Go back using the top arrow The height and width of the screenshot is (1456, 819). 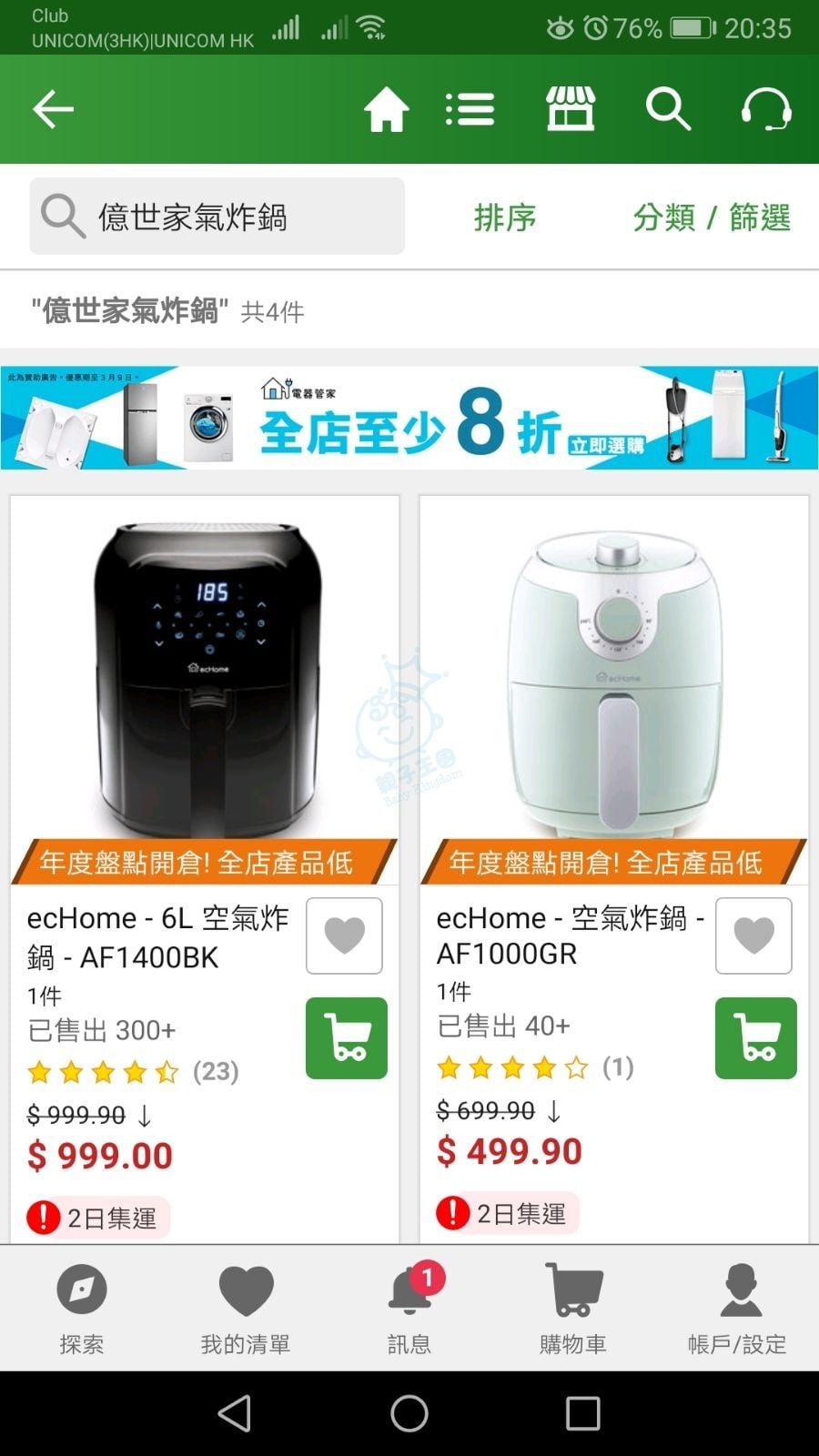(53, 110)
